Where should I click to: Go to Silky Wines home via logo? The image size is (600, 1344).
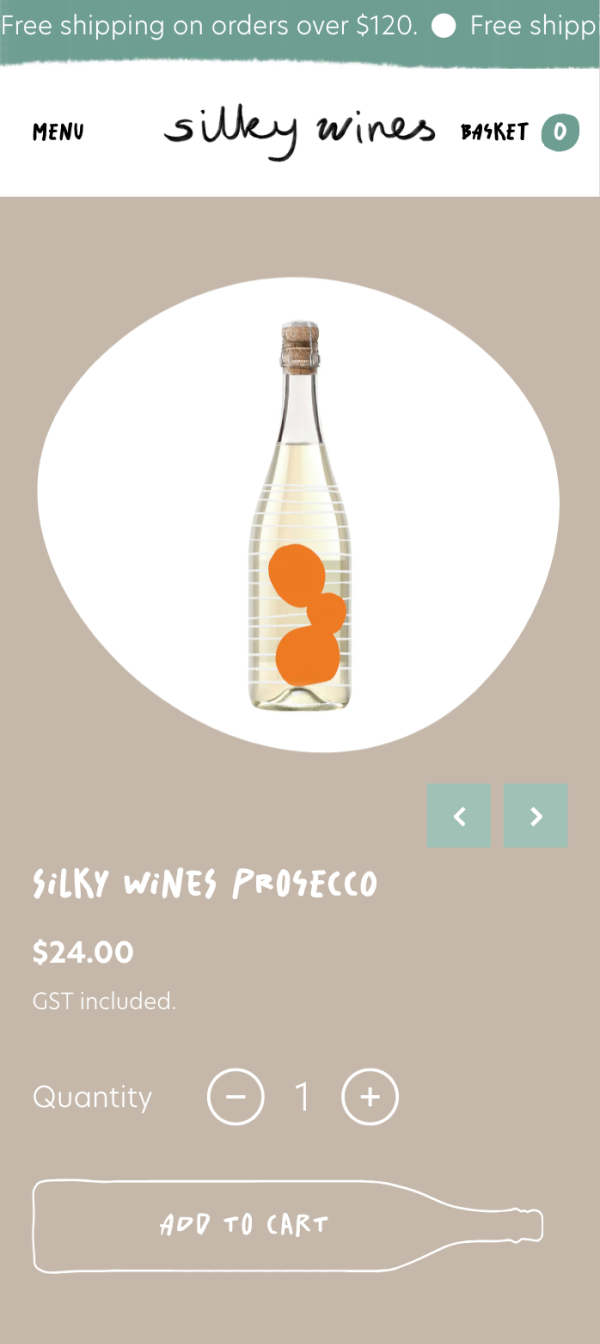(300, 132)
